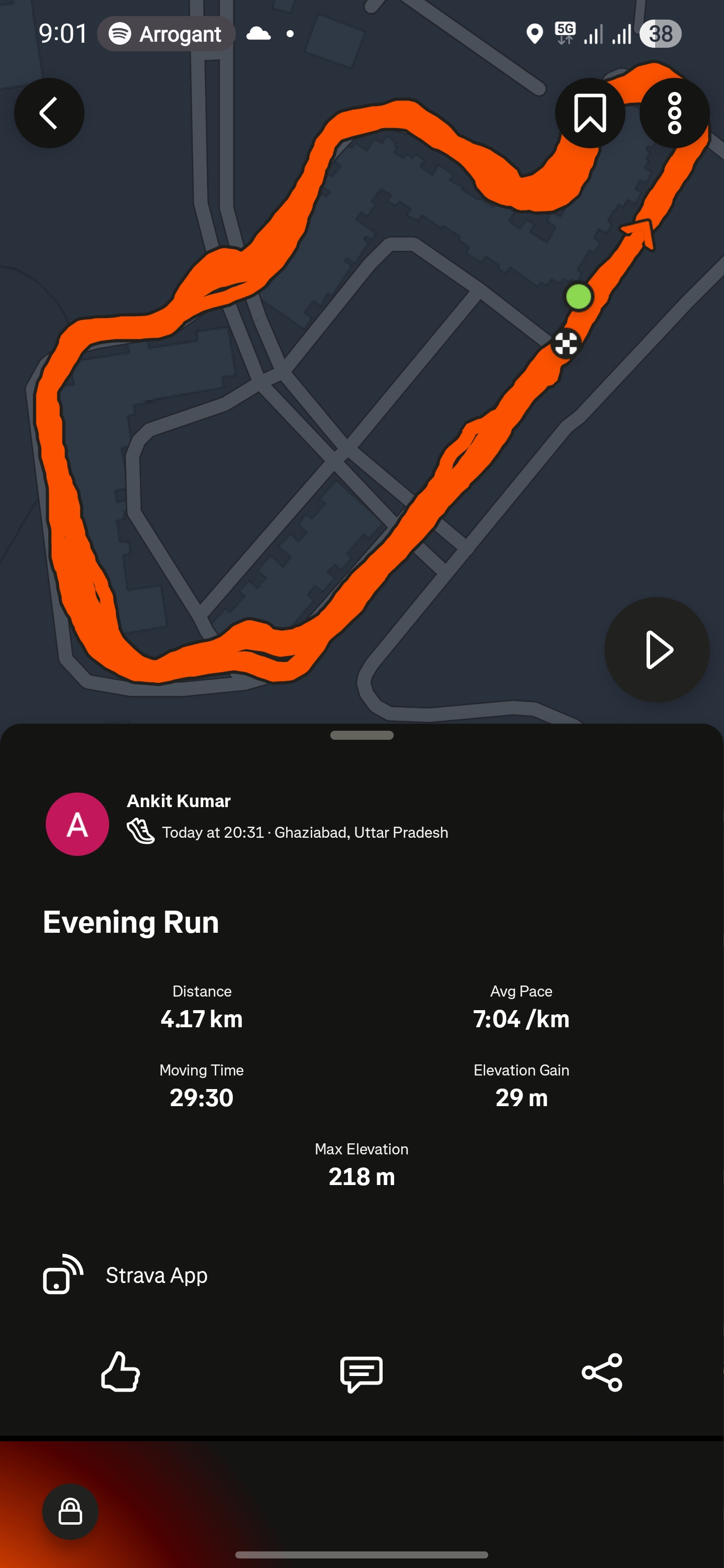Image resolution: width=724 pixels, height=1568 pixels.
Task: Bookmark this Evening Run route
Action: coord(589,113)
